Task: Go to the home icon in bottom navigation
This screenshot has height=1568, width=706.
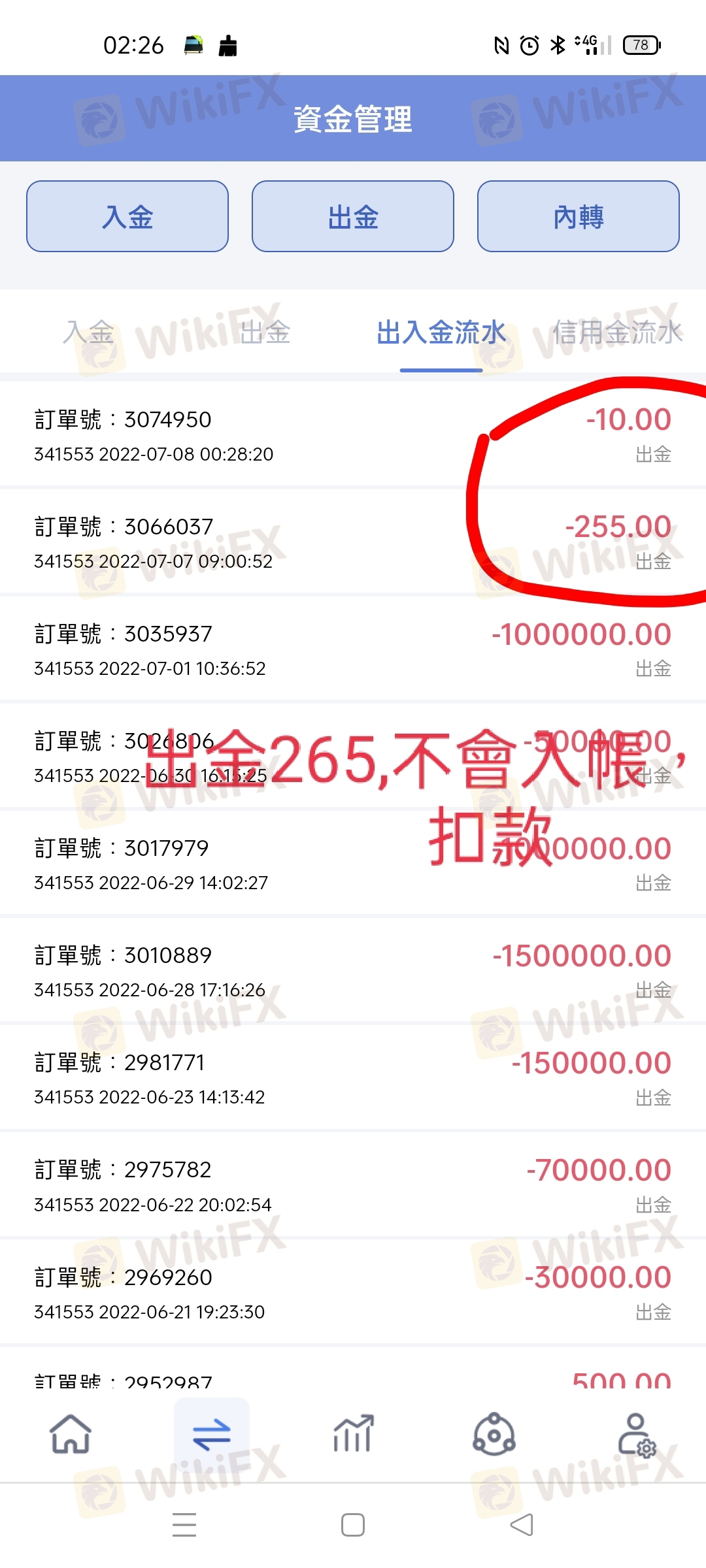Action: [x=71, y=1434]
